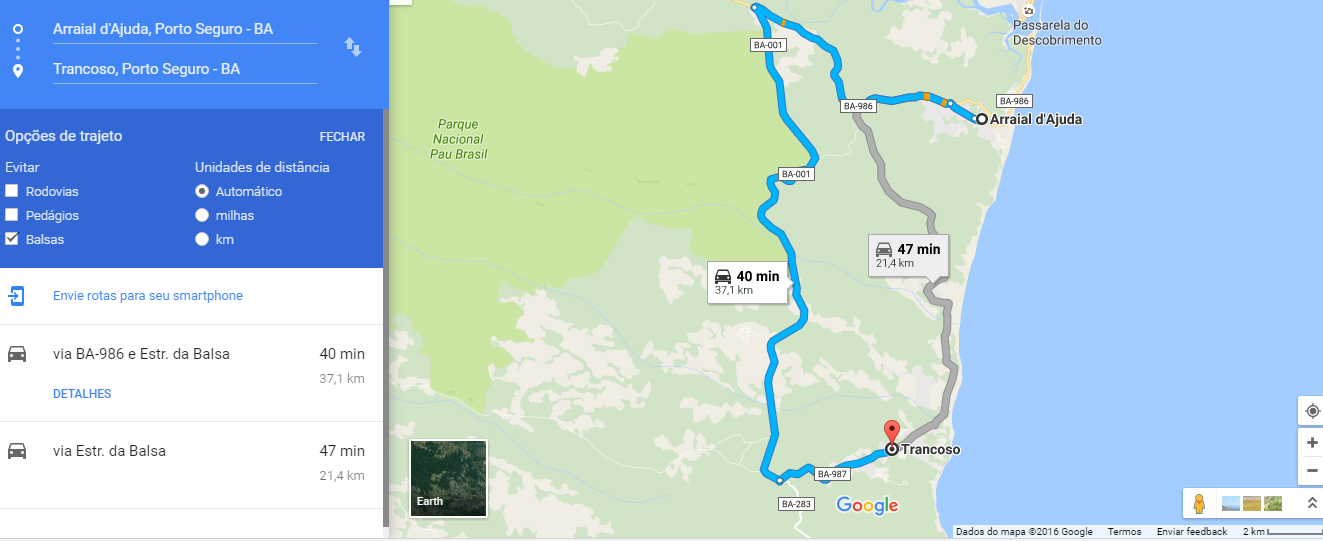Expand the imagery strip chevron
Screen dimensions: 1323x541
coord(1311,503)
